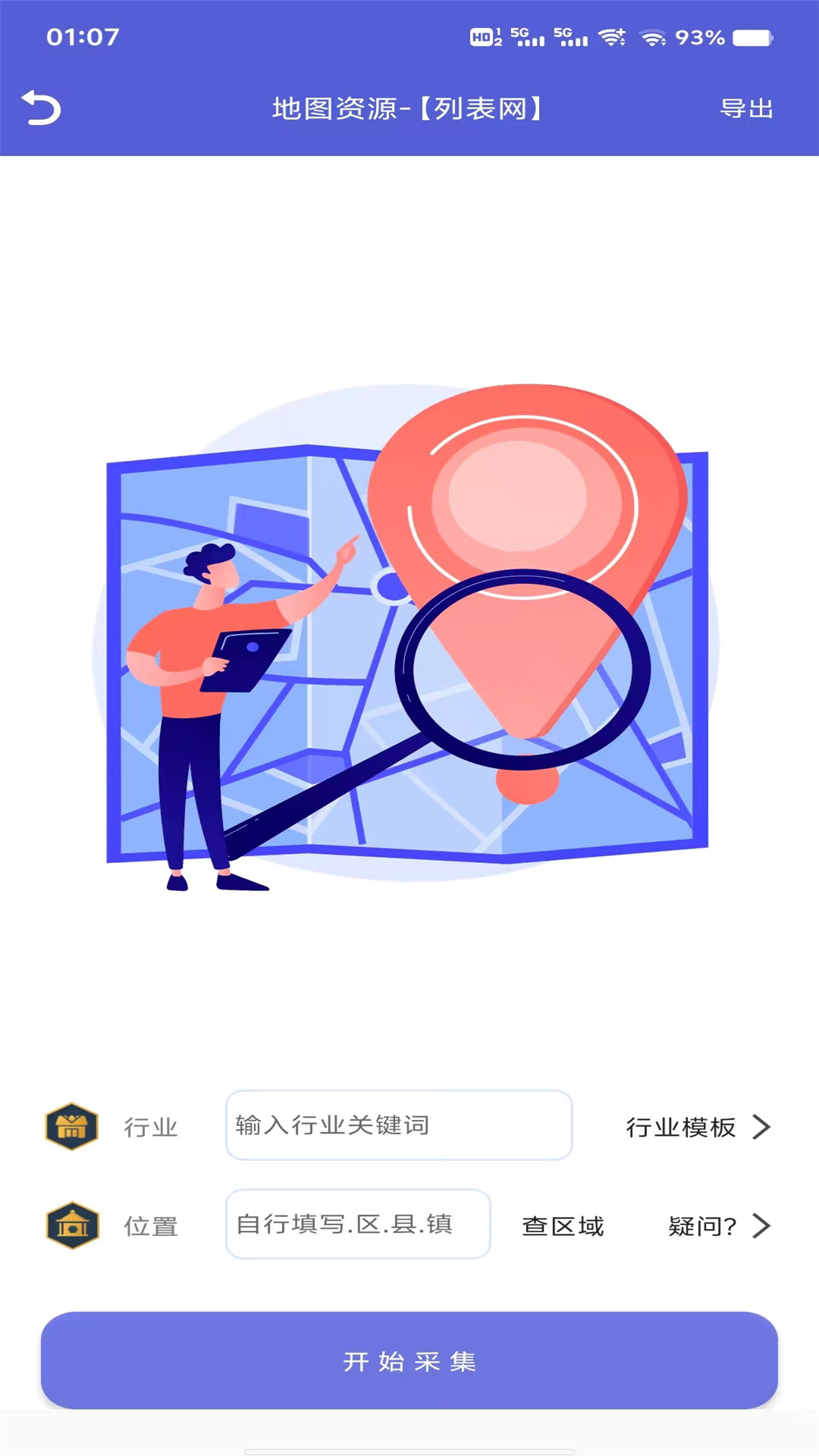Focus the 自行填写.区.县.镇 location field
The height and width of the screenshot is (1456, 819).
coord(358,1224)
